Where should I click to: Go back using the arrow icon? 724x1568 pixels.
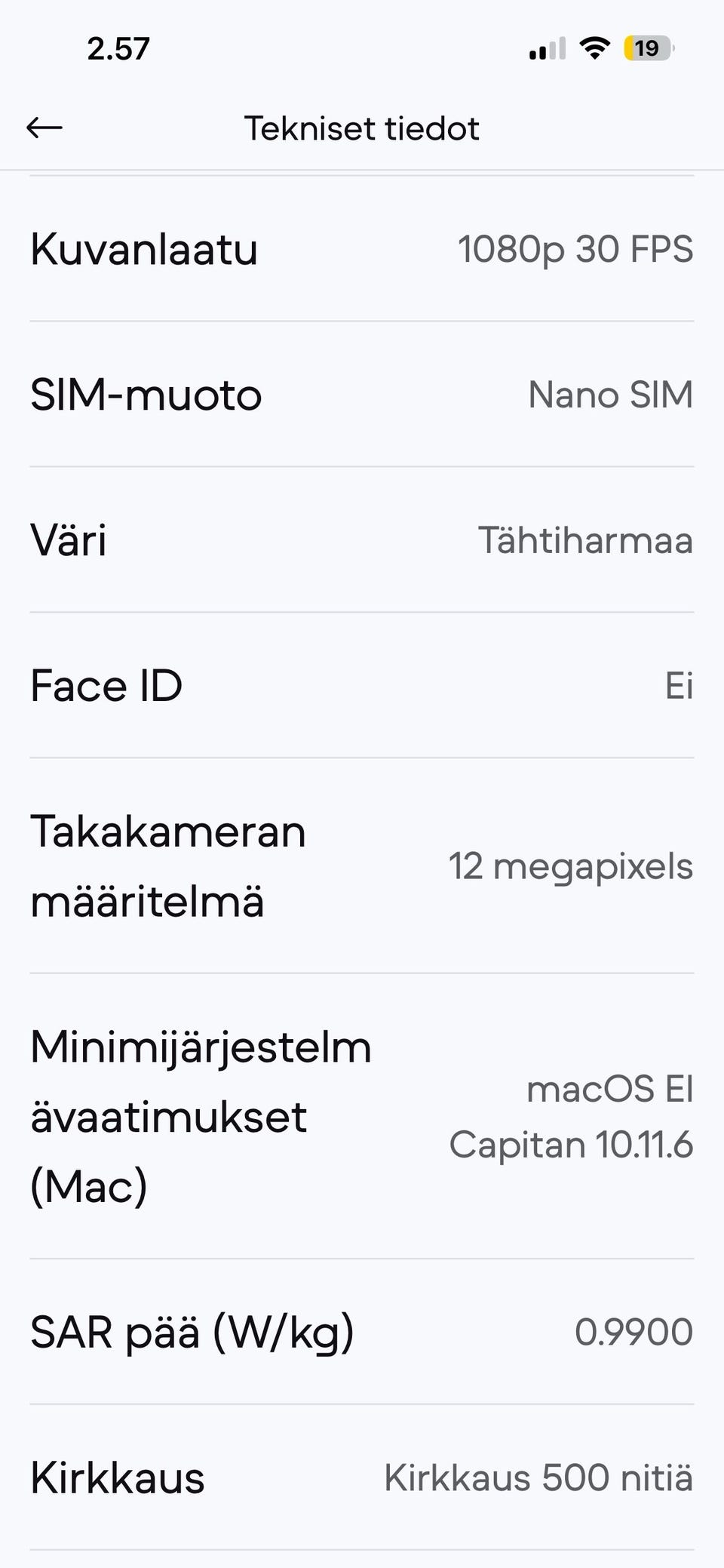pos(44,128)
